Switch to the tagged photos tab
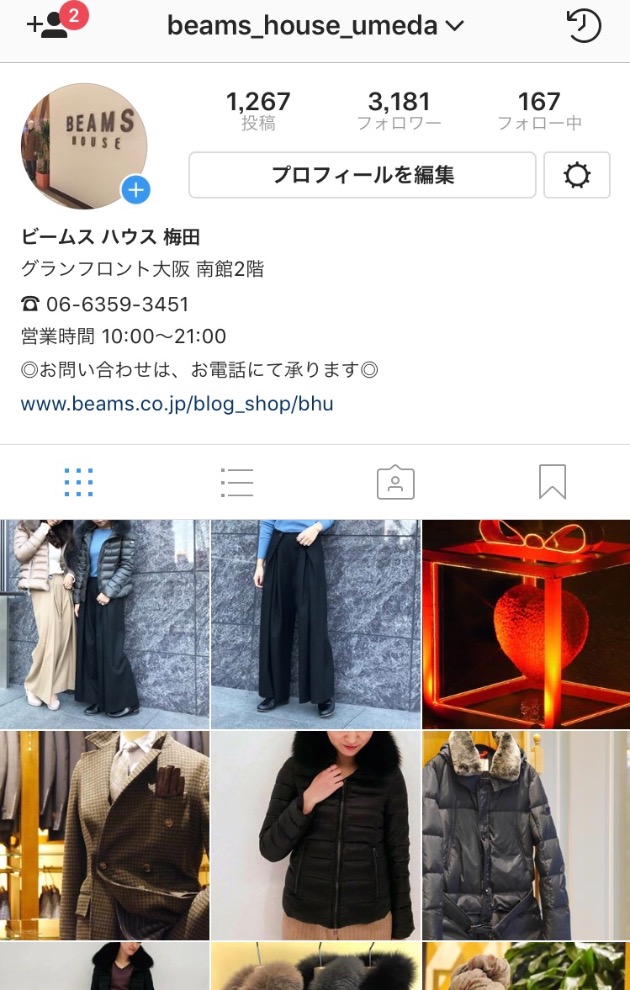This screenshot has height=990, width=630. pyautogui.click(x=395, y=482)
